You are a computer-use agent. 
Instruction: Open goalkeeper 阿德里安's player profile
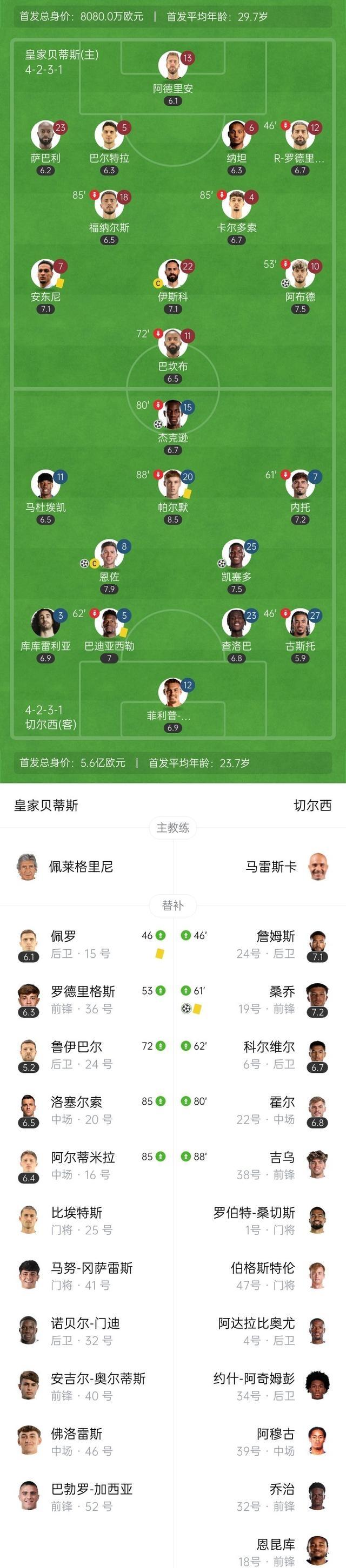[172, 66]
